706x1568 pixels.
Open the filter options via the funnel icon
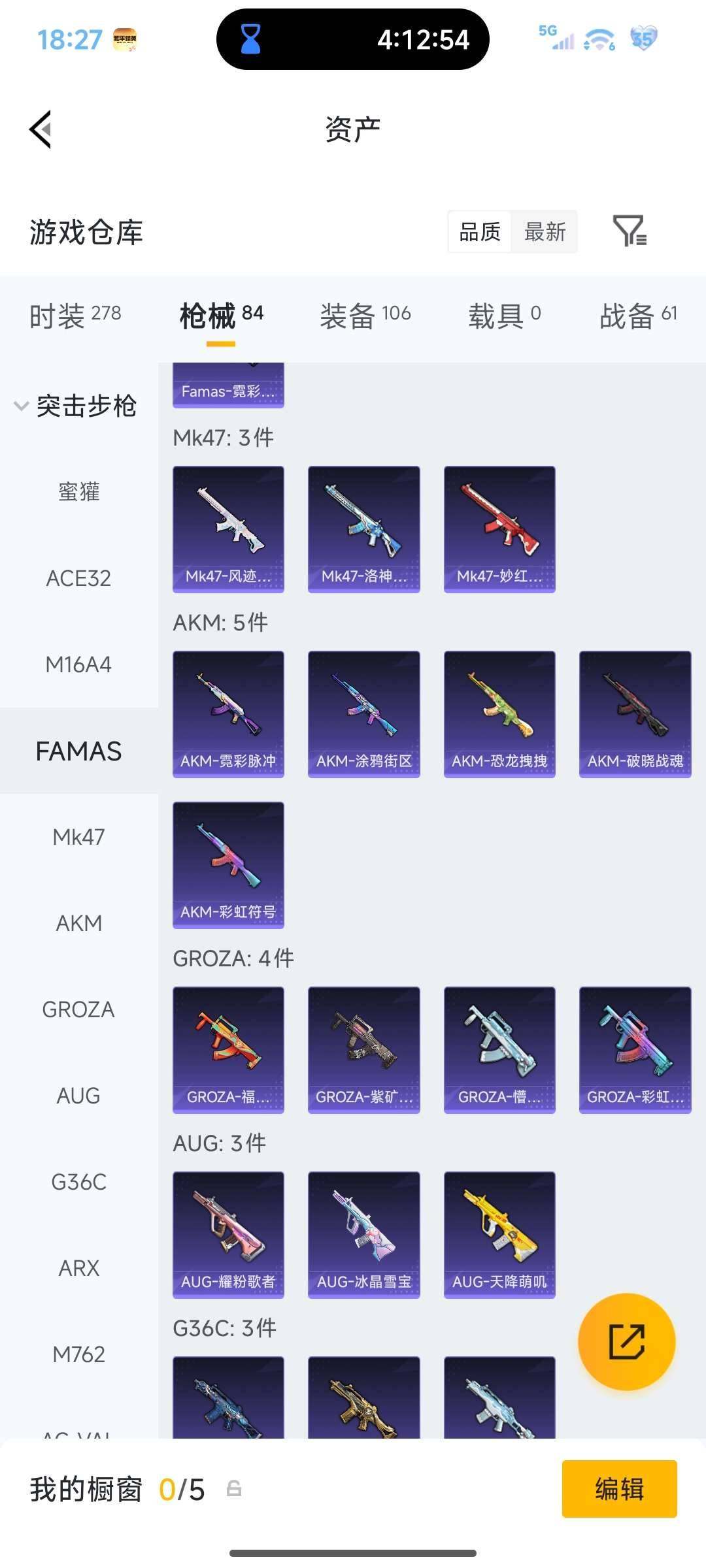click(x=630, y=233)
